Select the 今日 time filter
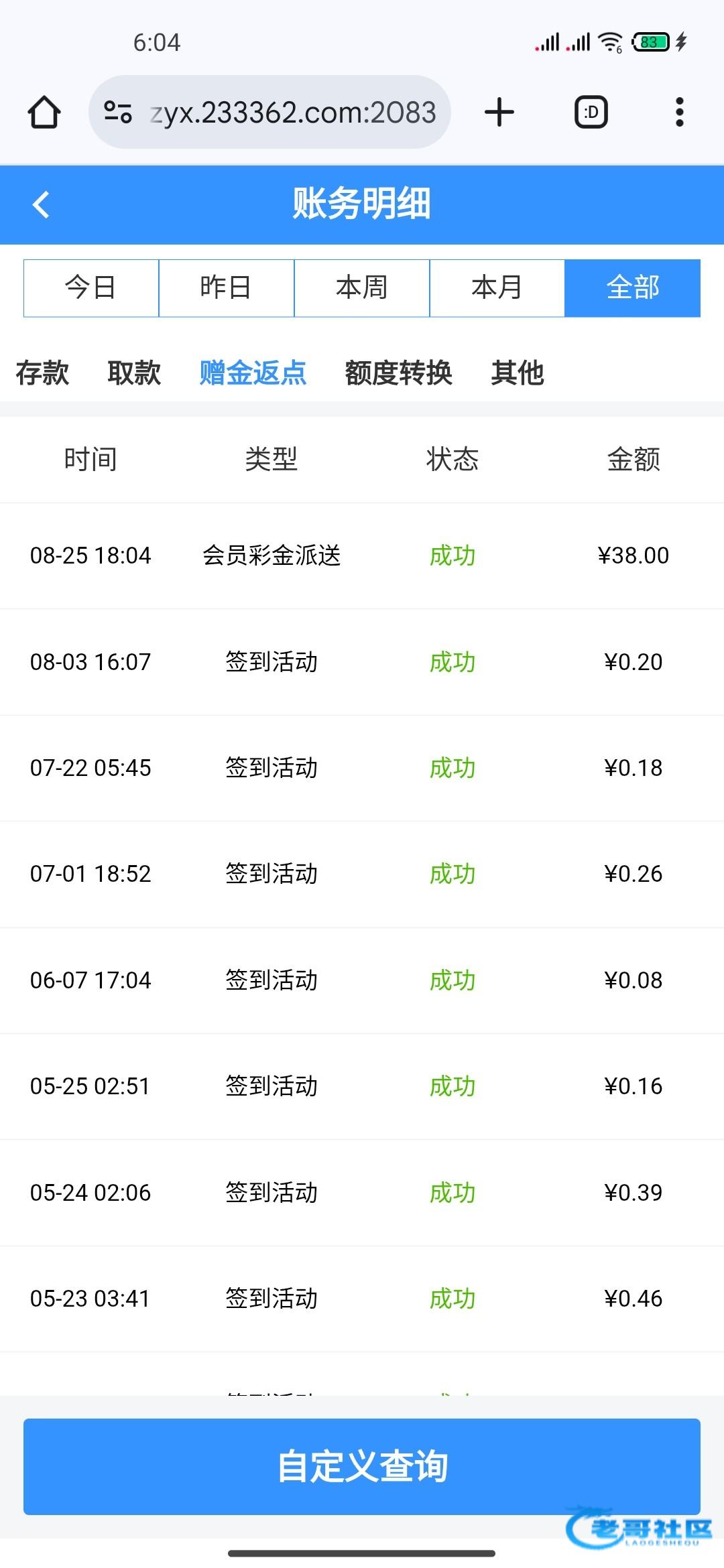 (91, 287)
